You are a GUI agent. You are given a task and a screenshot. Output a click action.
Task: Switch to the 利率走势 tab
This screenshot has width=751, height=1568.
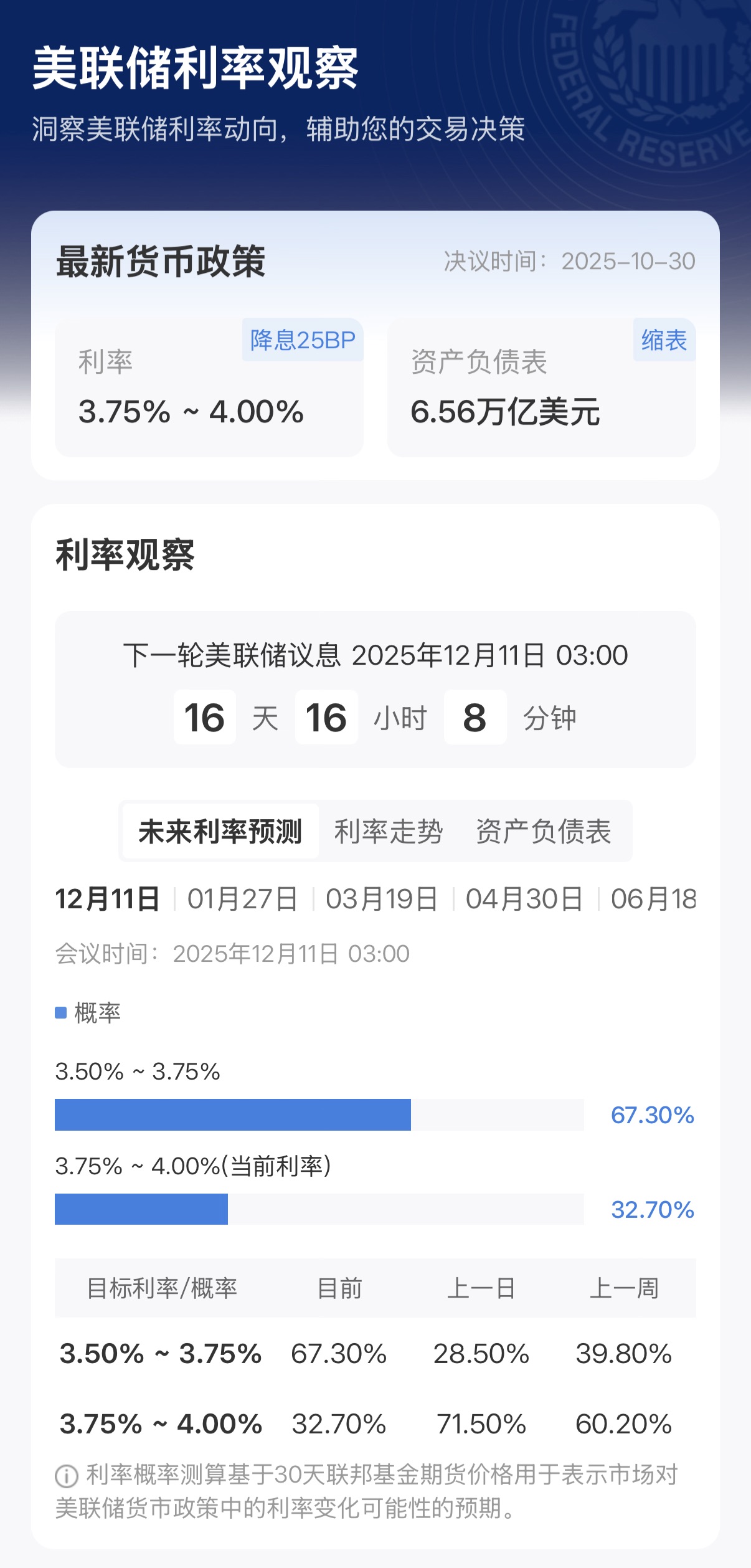[x=388, y=832]
